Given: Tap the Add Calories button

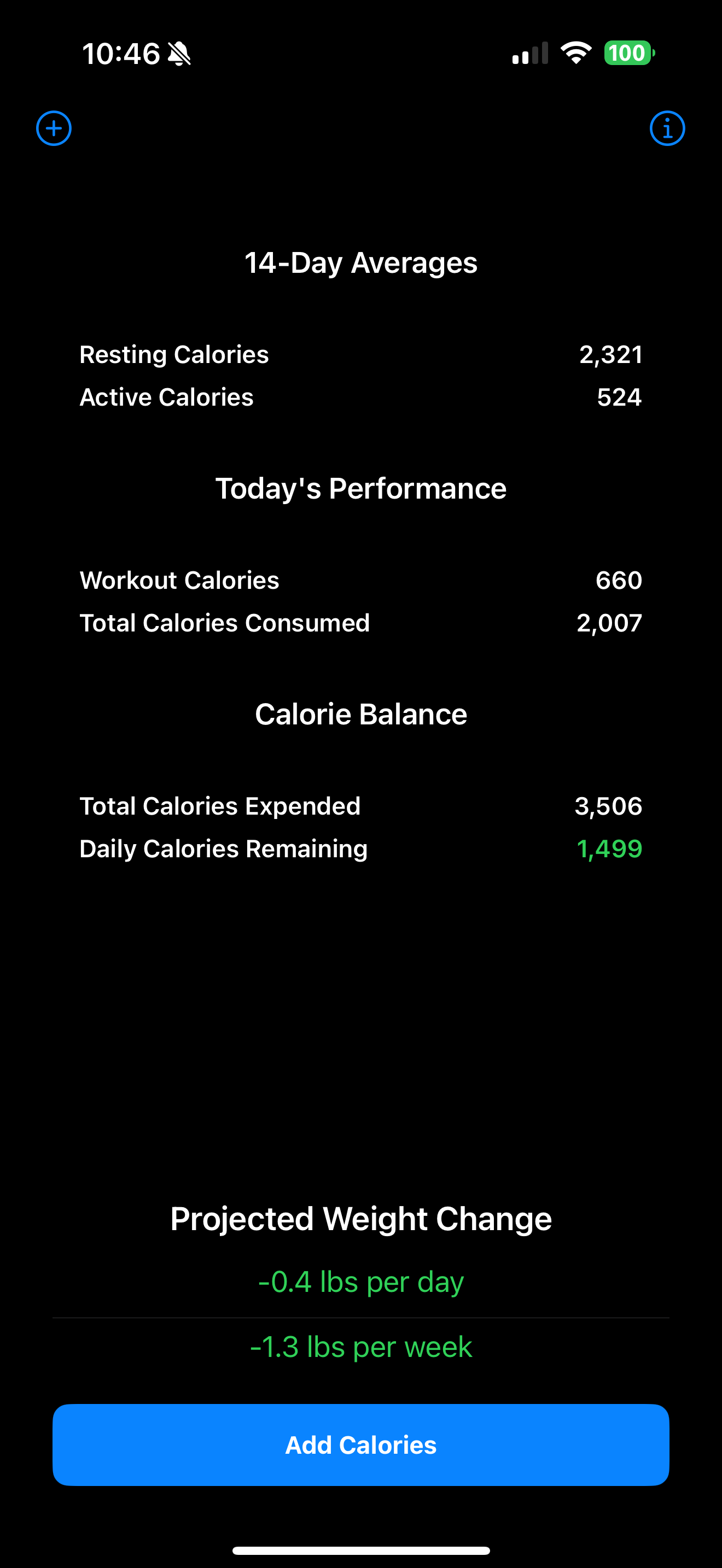Looking at the screenshot, I should tap(361, 1444).
